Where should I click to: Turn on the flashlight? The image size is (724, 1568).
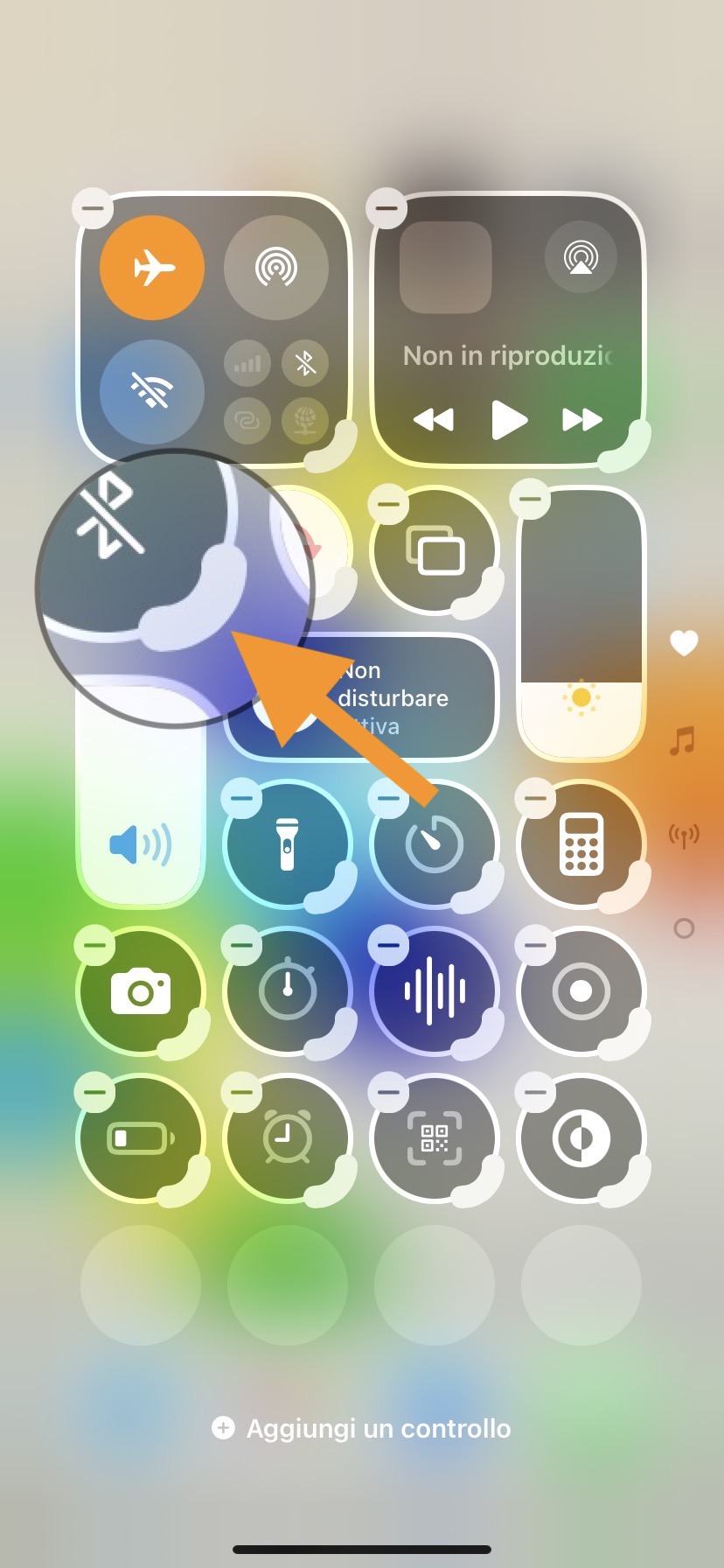288,844
